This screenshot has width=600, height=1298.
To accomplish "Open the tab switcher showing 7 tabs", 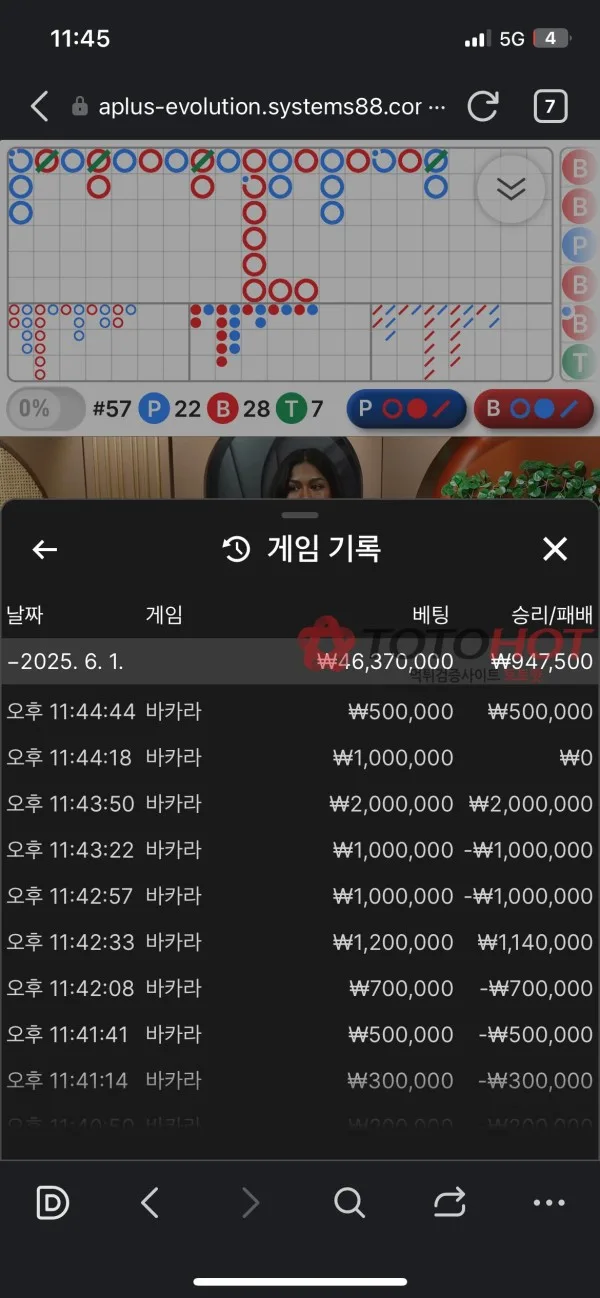I will [551, 106].
